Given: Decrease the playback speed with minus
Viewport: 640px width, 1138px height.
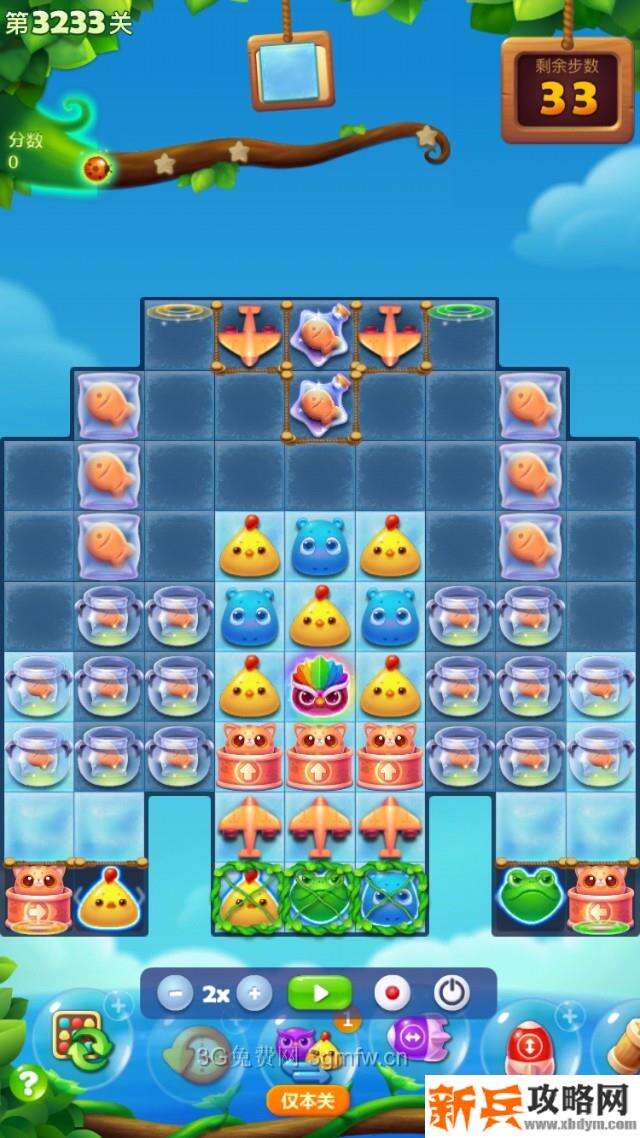Looking at the screenshot, I should [176, 994].
